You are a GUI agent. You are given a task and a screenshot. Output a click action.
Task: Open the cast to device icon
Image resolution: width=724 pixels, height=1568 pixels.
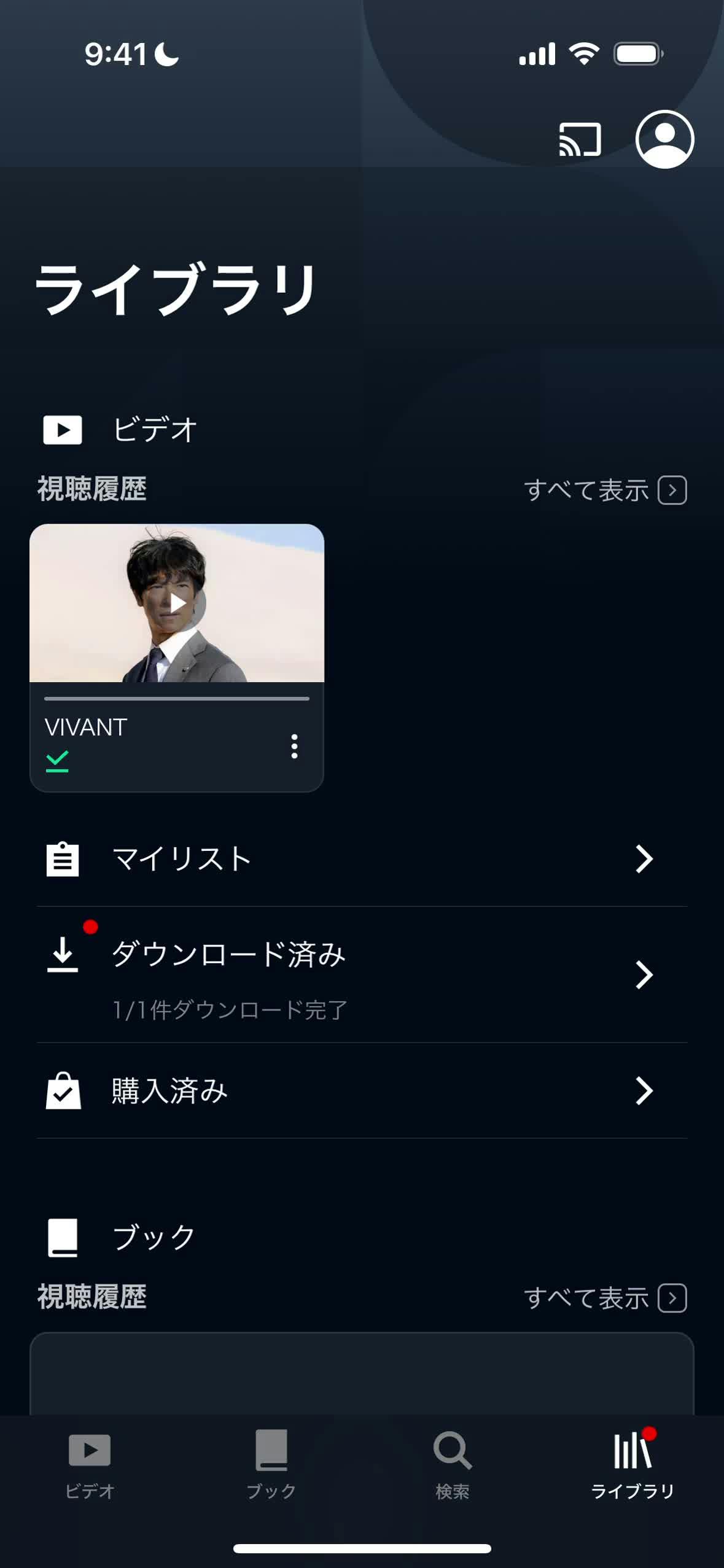click(579, 139)
